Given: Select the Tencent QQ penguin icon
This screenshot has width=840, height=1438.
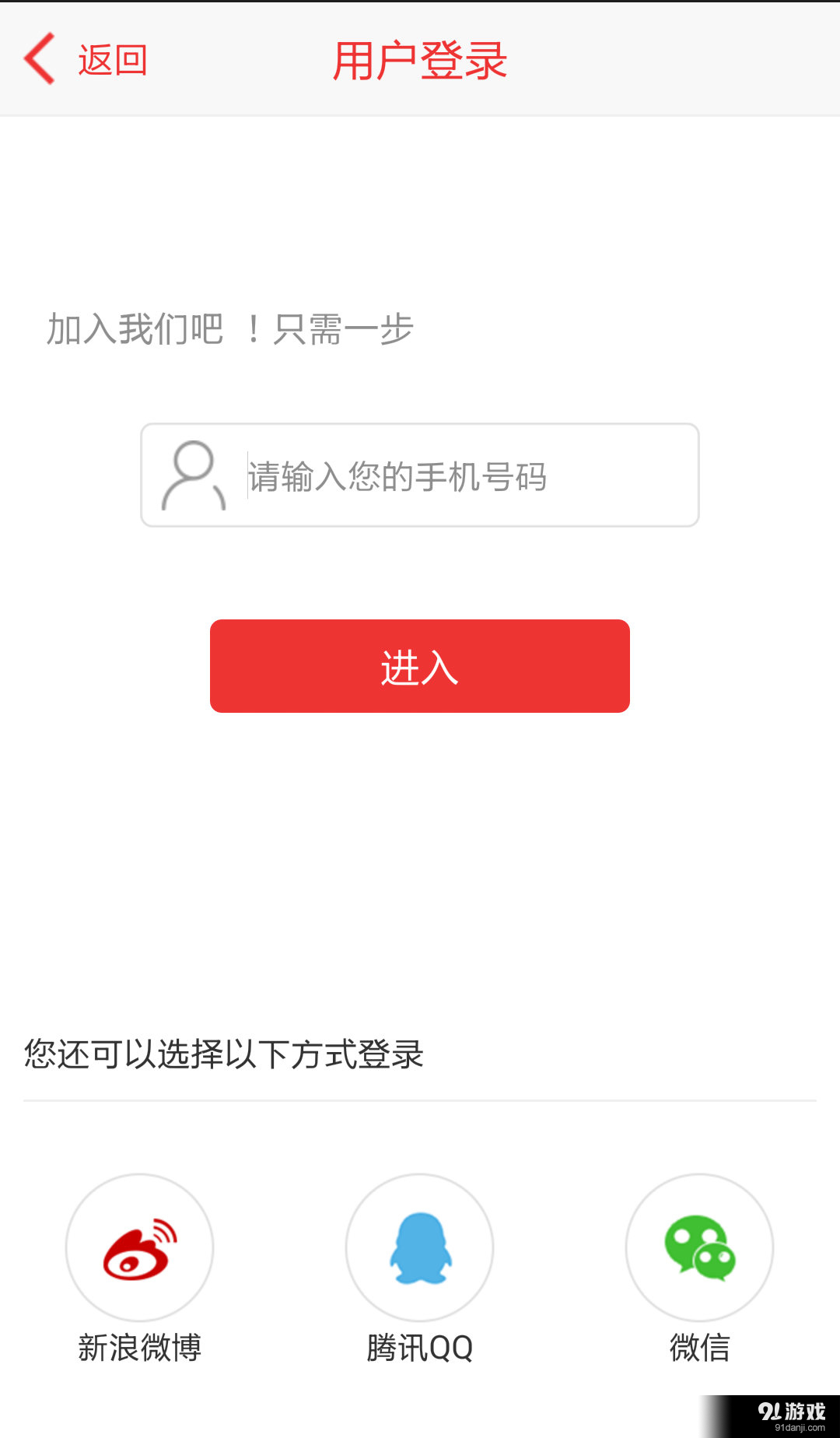Looking at the screenshot, I should pyautogui.click(x=419, y=1247).
